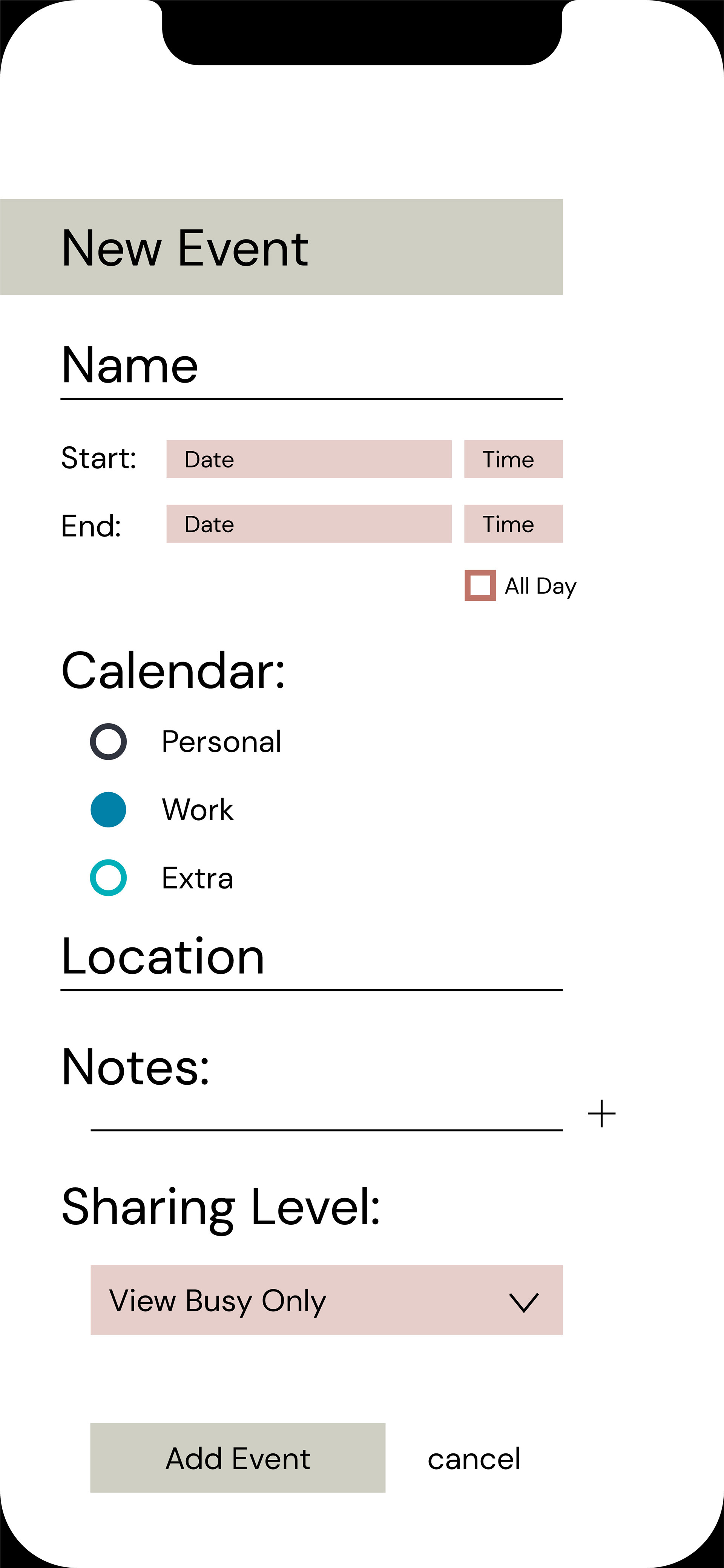
Task: Select the Extra calendar option
Action: coord(108,878)
